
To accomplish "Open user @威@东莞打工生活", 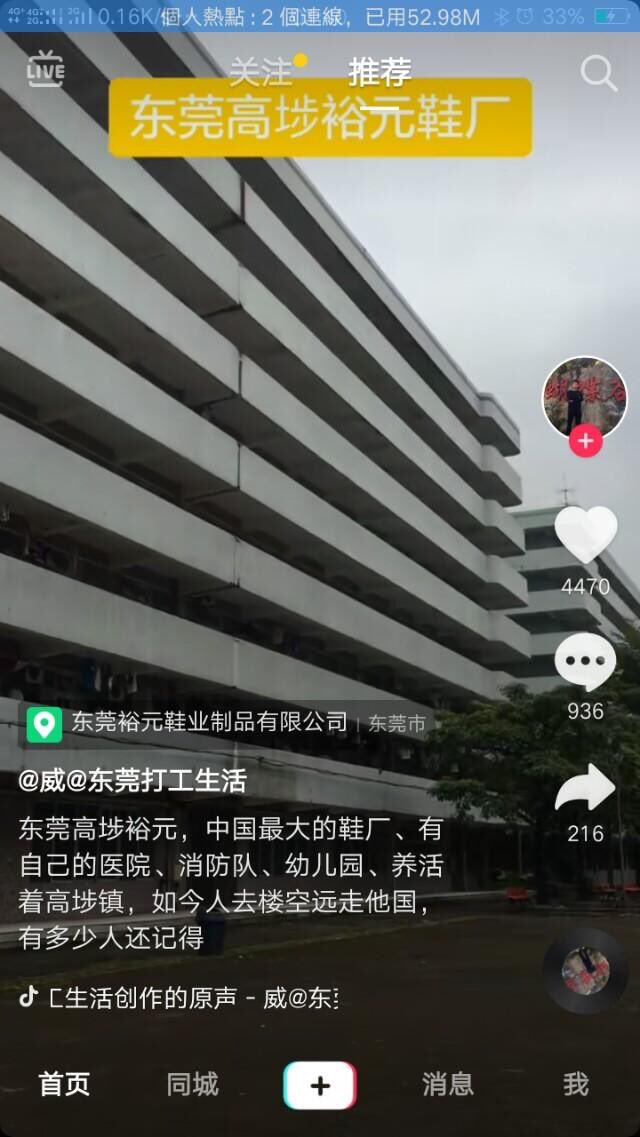I will tap(133, 781).
